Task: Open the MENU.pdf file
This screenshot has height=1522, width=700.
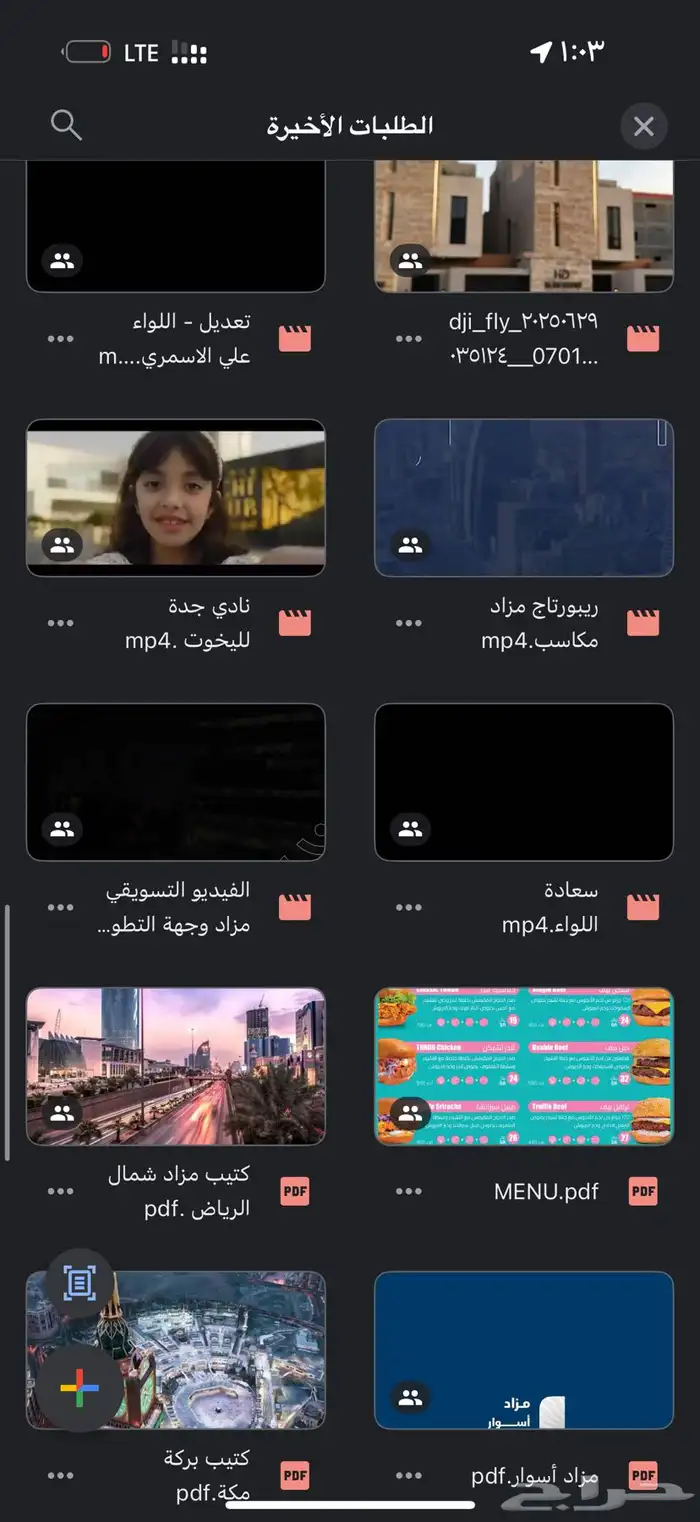Action: click(523, 1066)
